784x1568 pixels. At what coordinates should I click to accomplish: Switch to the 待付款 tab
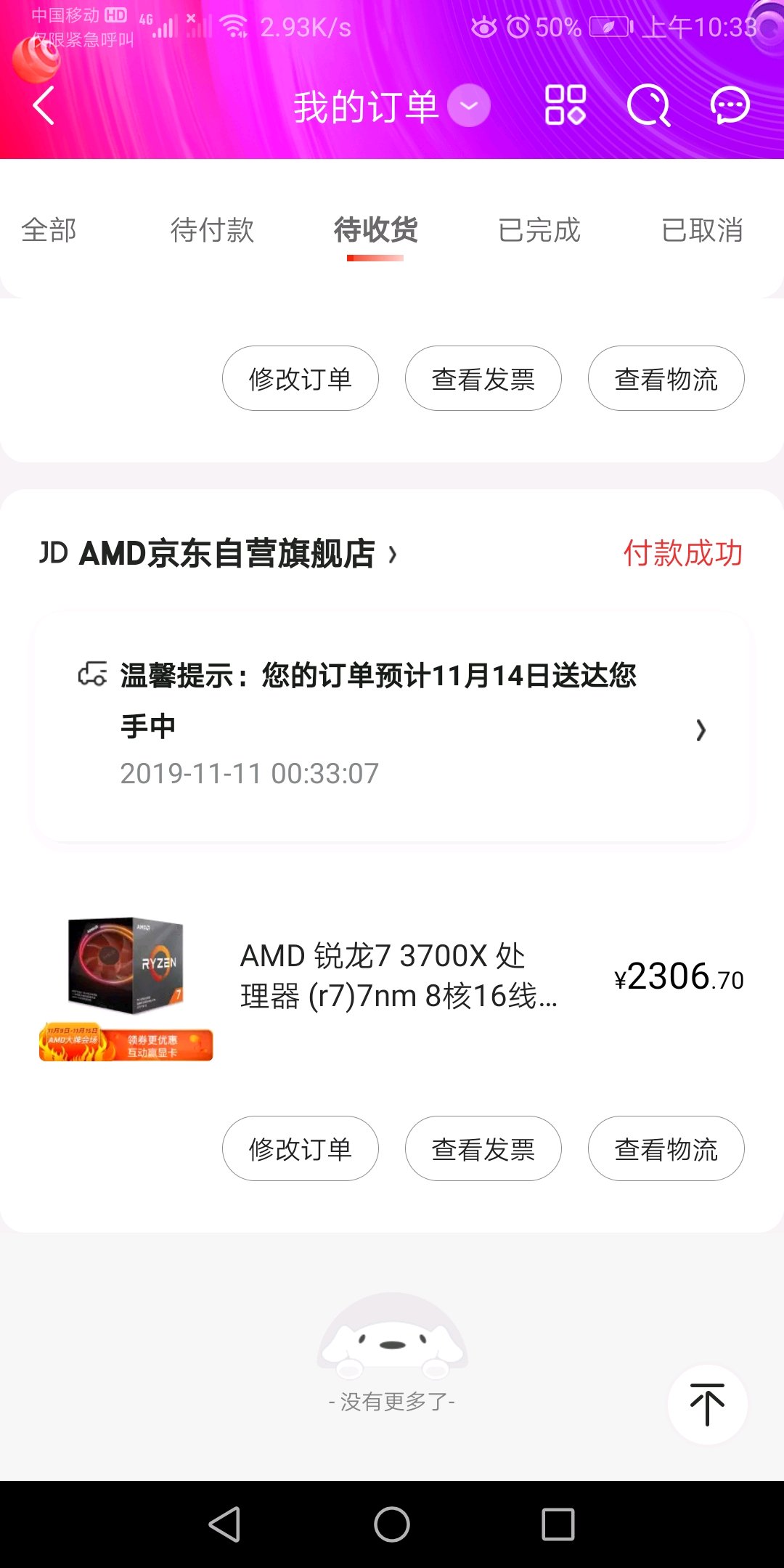(212, 231)
